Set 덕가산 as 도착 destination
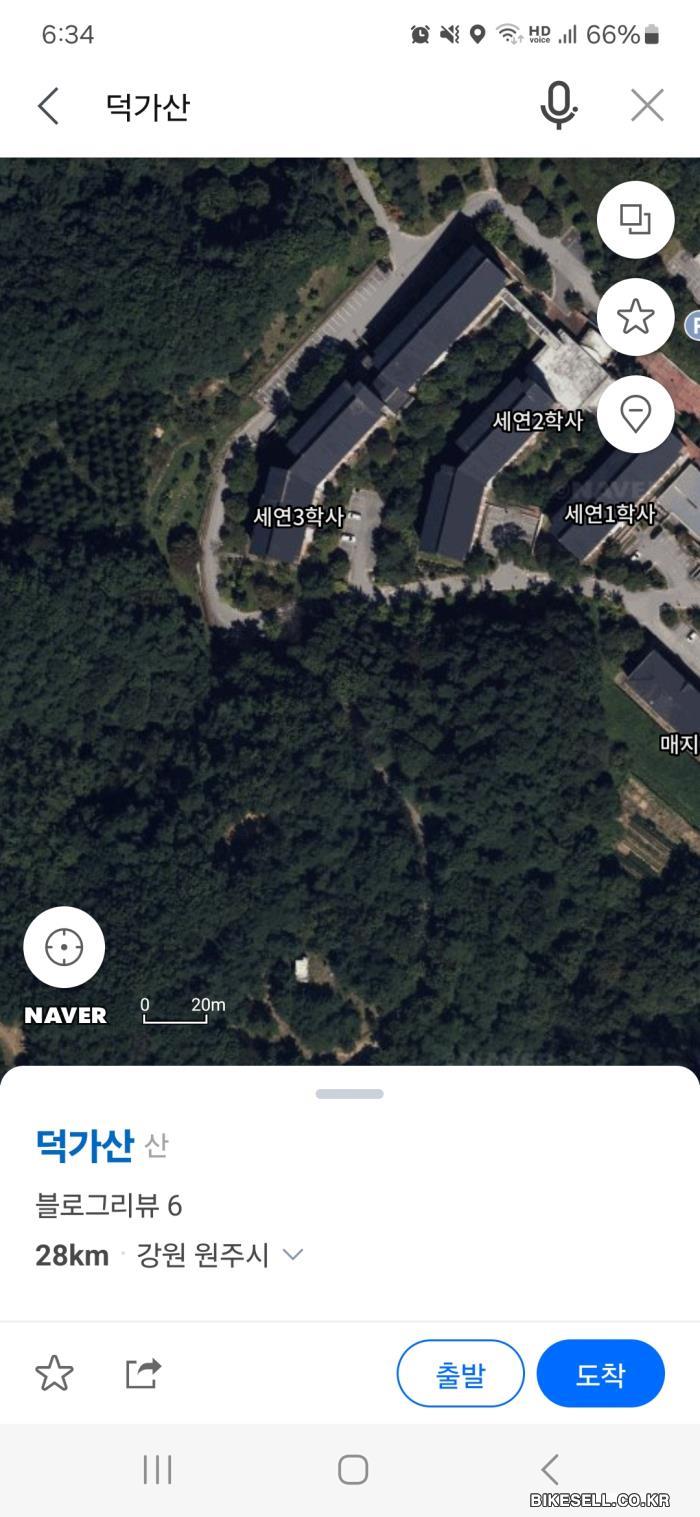The height and width of the screenshot is (1517, 700). click(600, 1374)
